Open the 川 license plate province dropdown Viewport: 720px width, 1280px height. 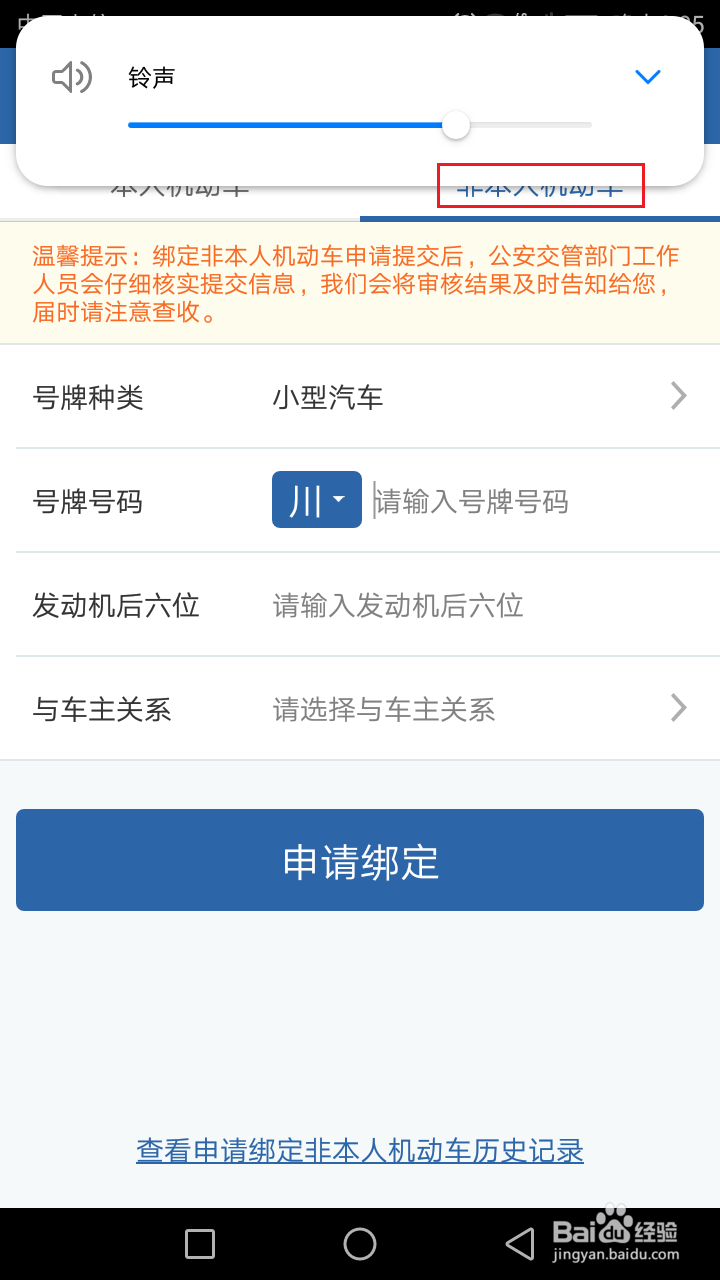point(316,499)
